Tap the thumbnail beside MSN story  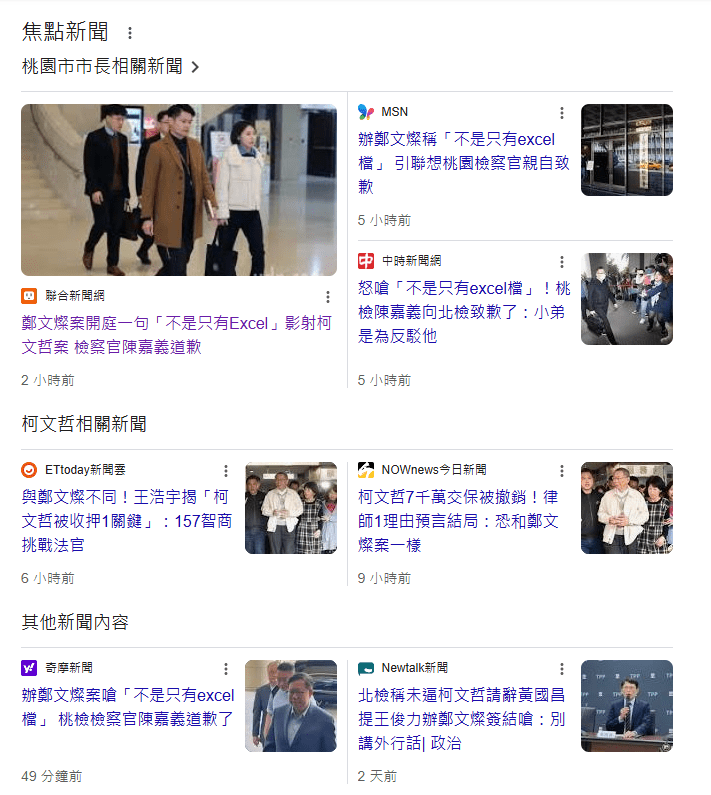point(626,150)
